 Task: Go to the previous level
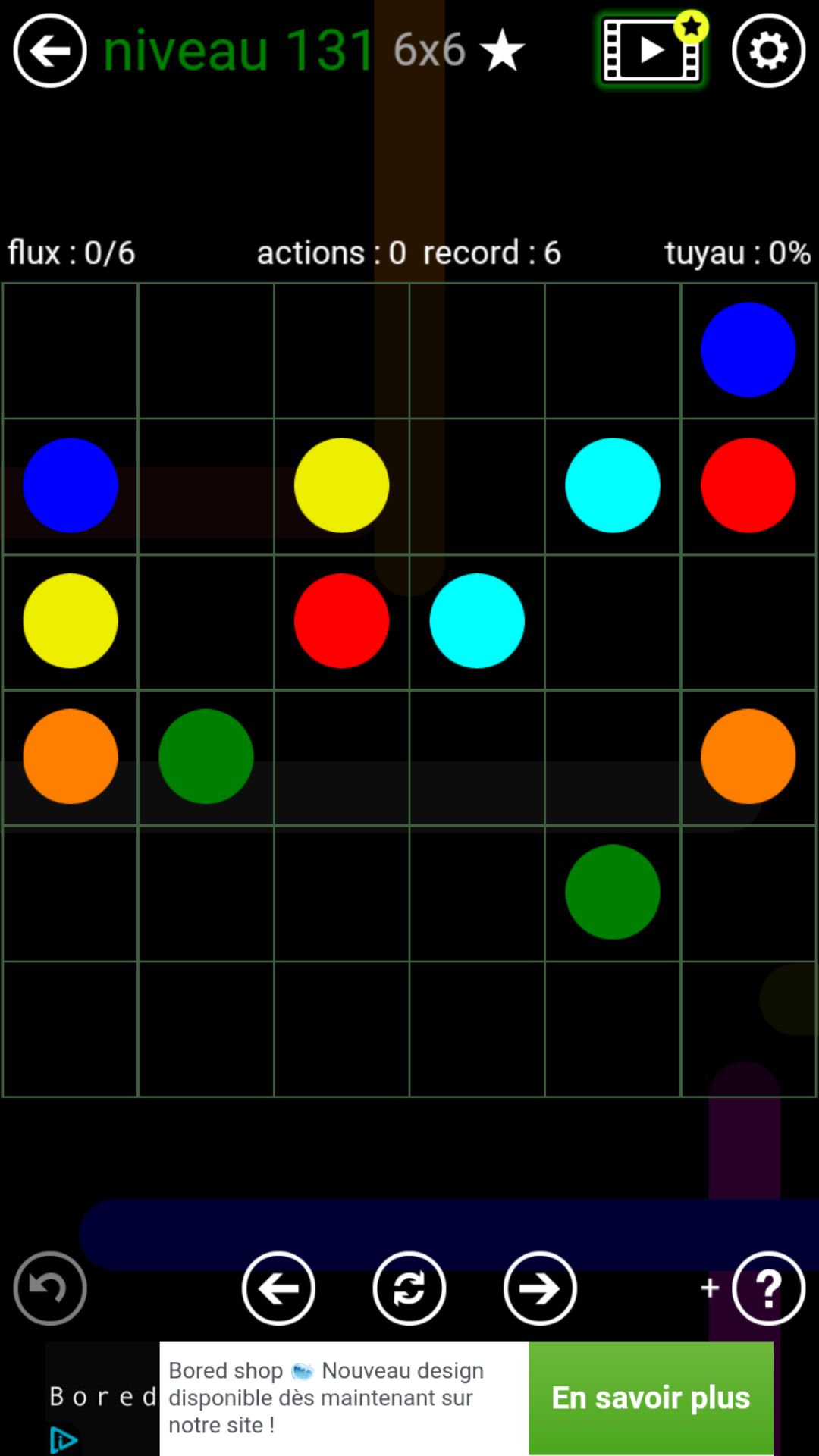coord(278,1288)
